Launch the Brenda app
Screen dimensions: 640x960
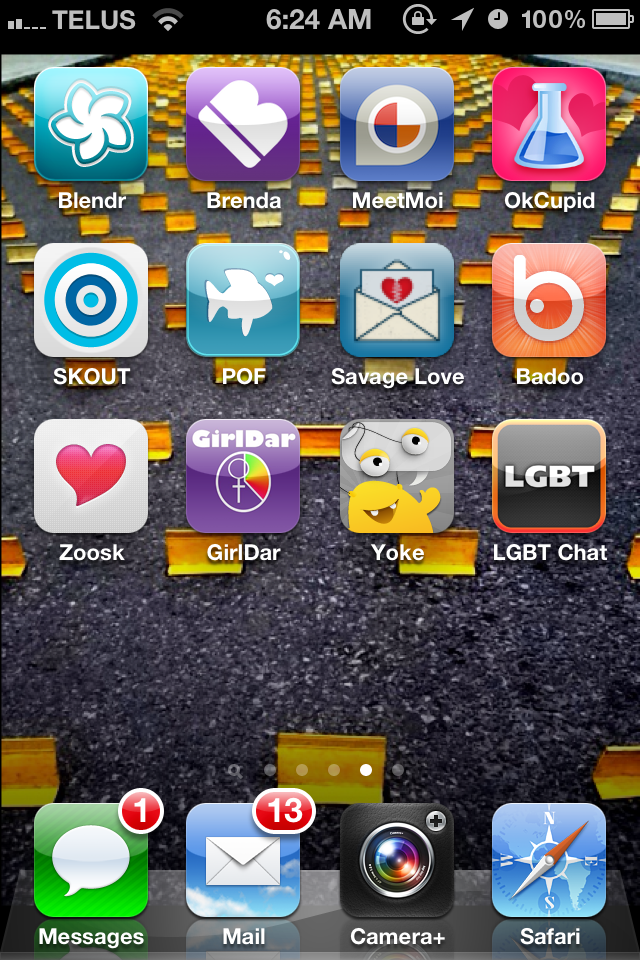[x=243, y=124]
